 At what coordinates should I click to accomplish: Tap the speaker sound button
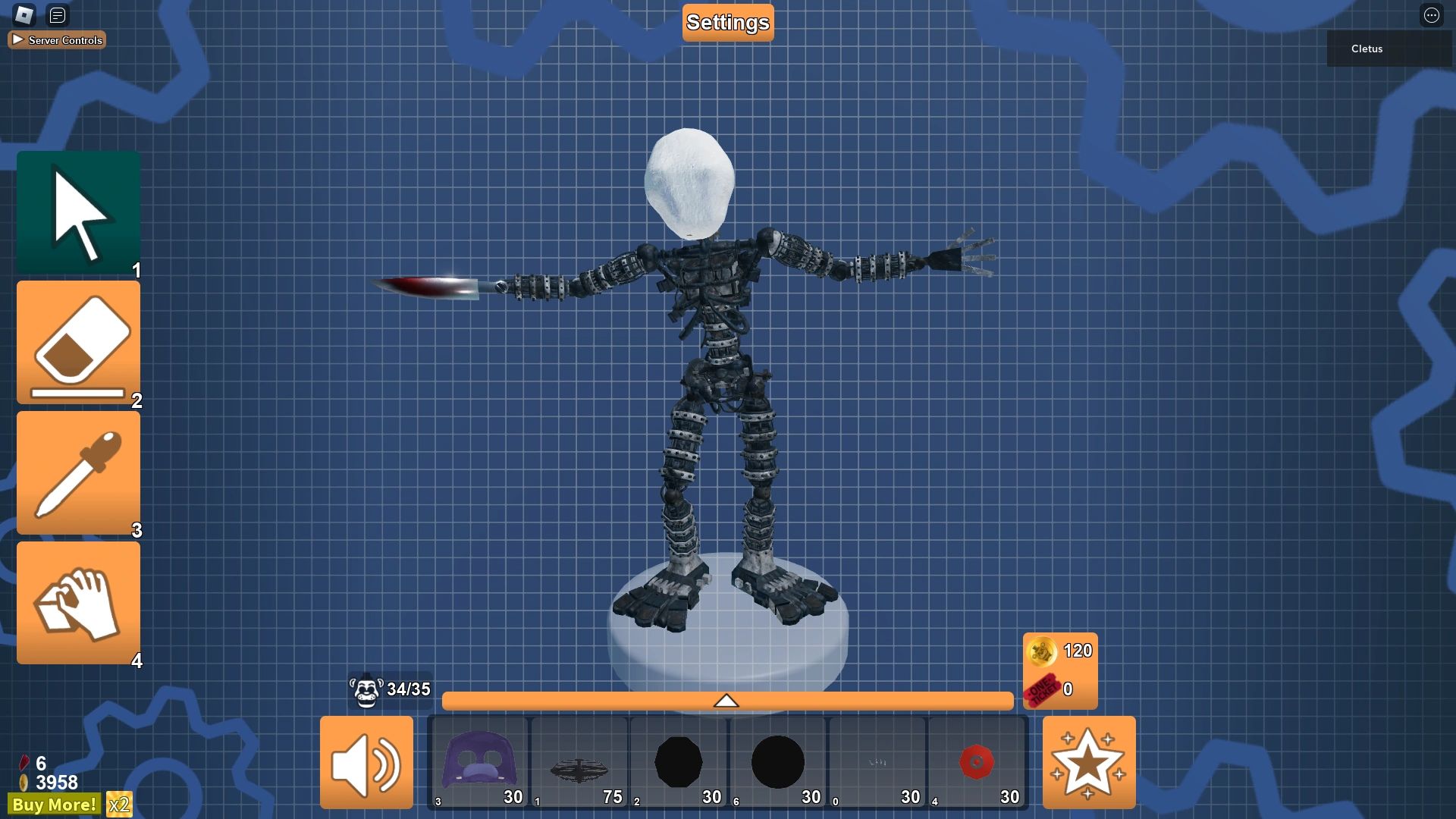tap(366, 762)
